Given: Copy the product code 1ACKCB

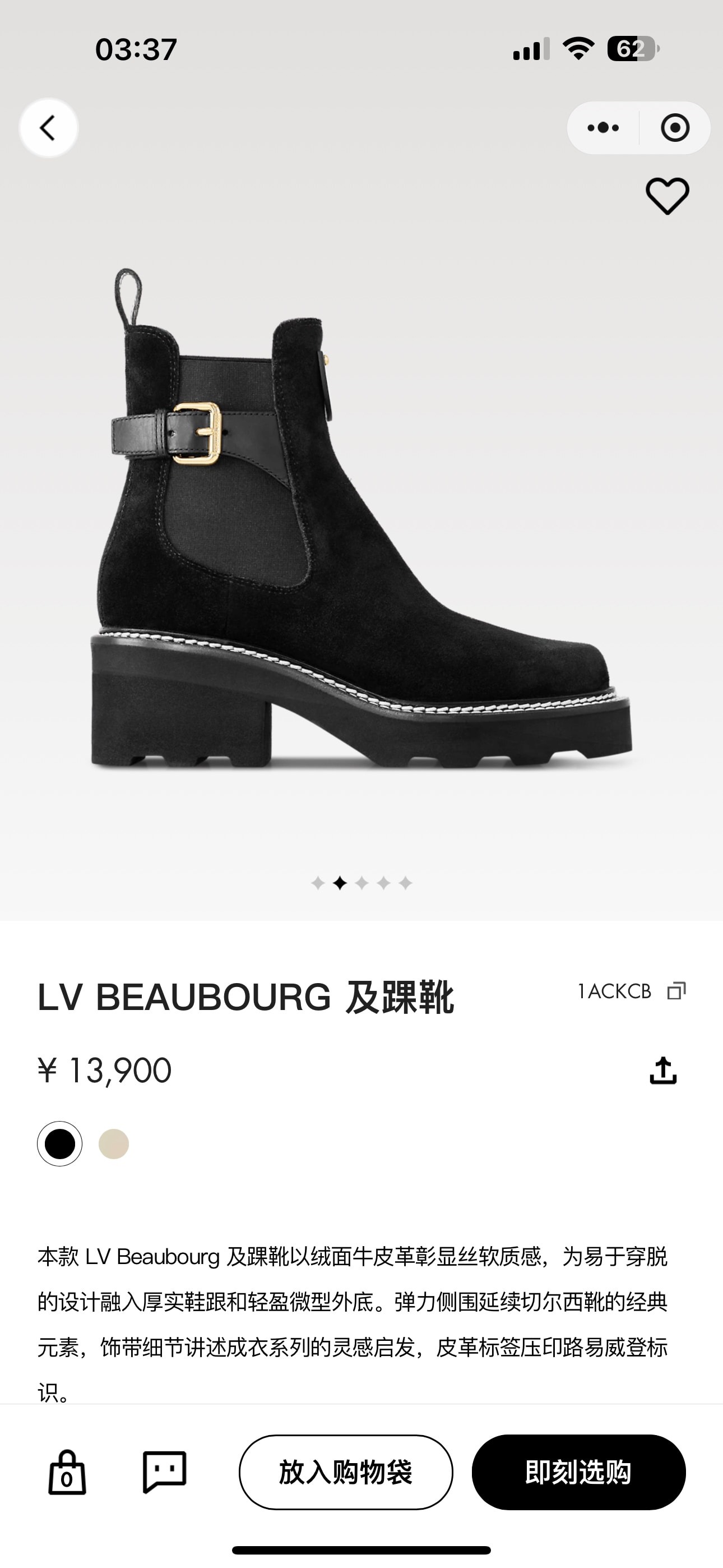Looking at the screenshot, I should pos(676,991).
